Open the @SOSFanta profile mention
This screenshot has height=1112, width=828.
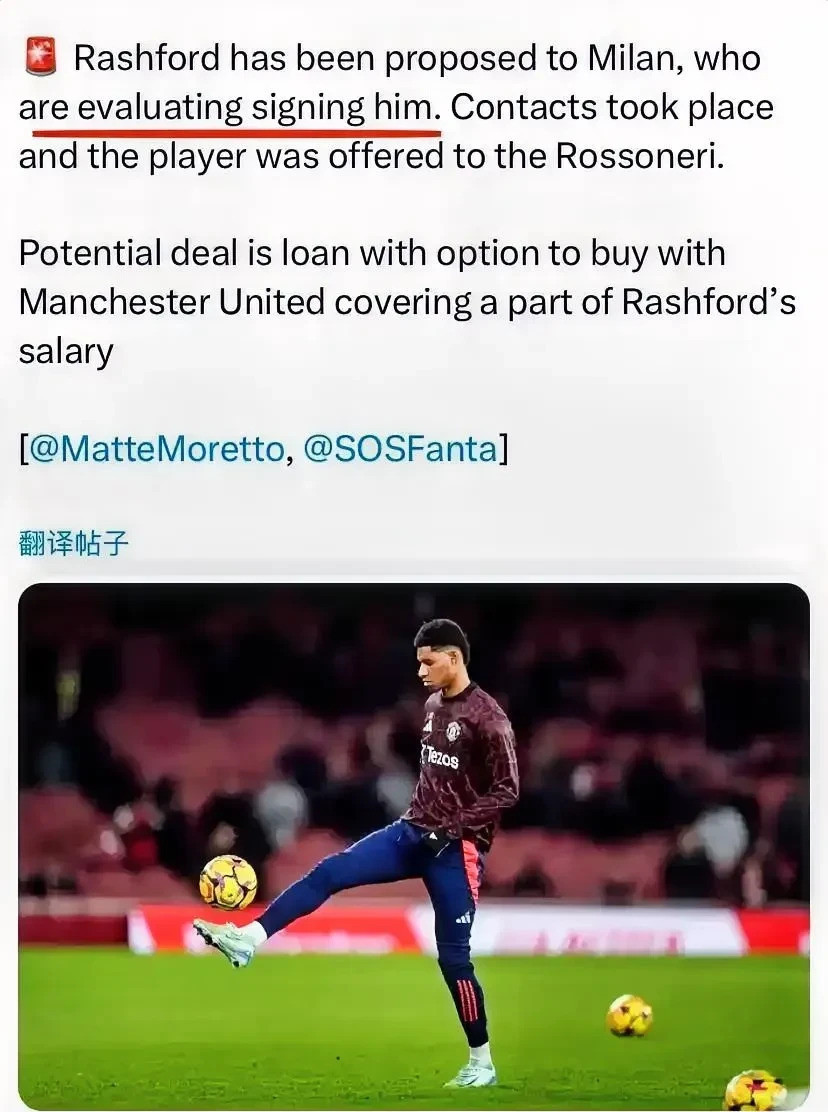click(x=399, y=449)
